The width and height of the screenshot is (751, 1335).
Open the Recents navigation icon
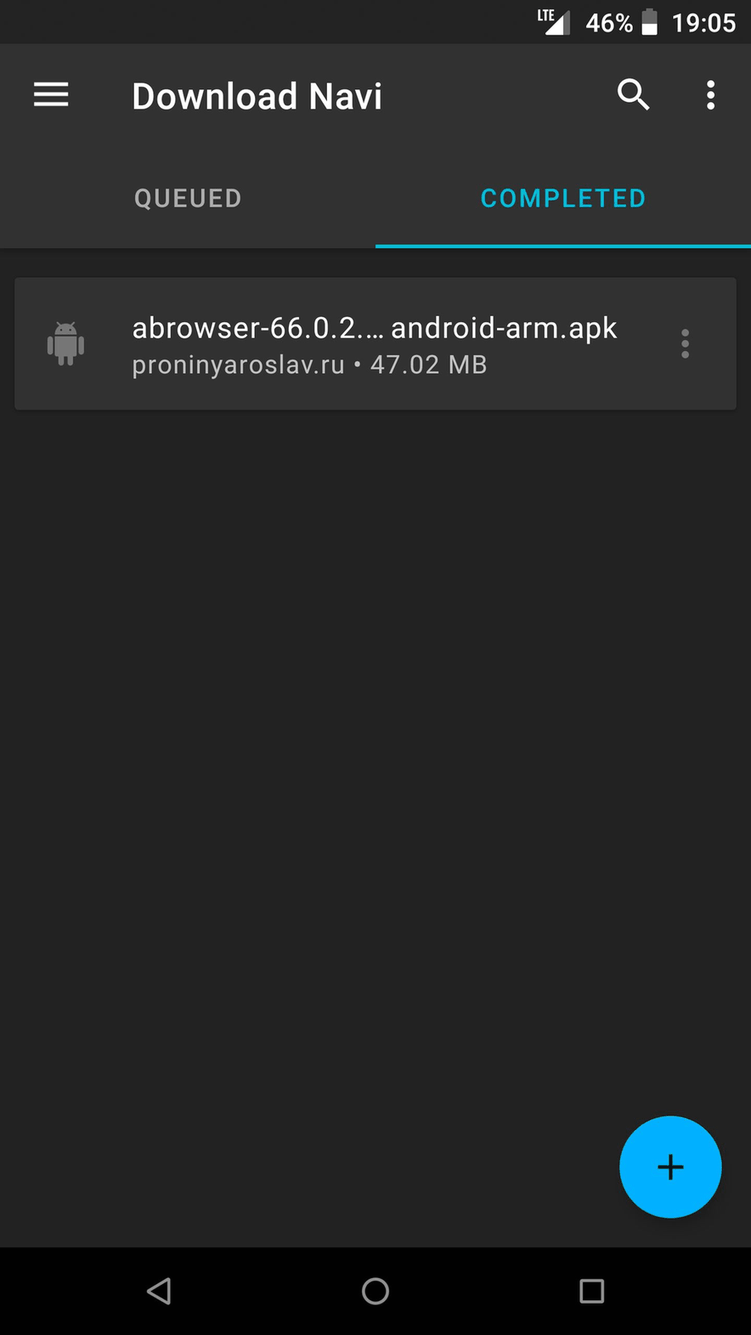(x=592, y=1290)
